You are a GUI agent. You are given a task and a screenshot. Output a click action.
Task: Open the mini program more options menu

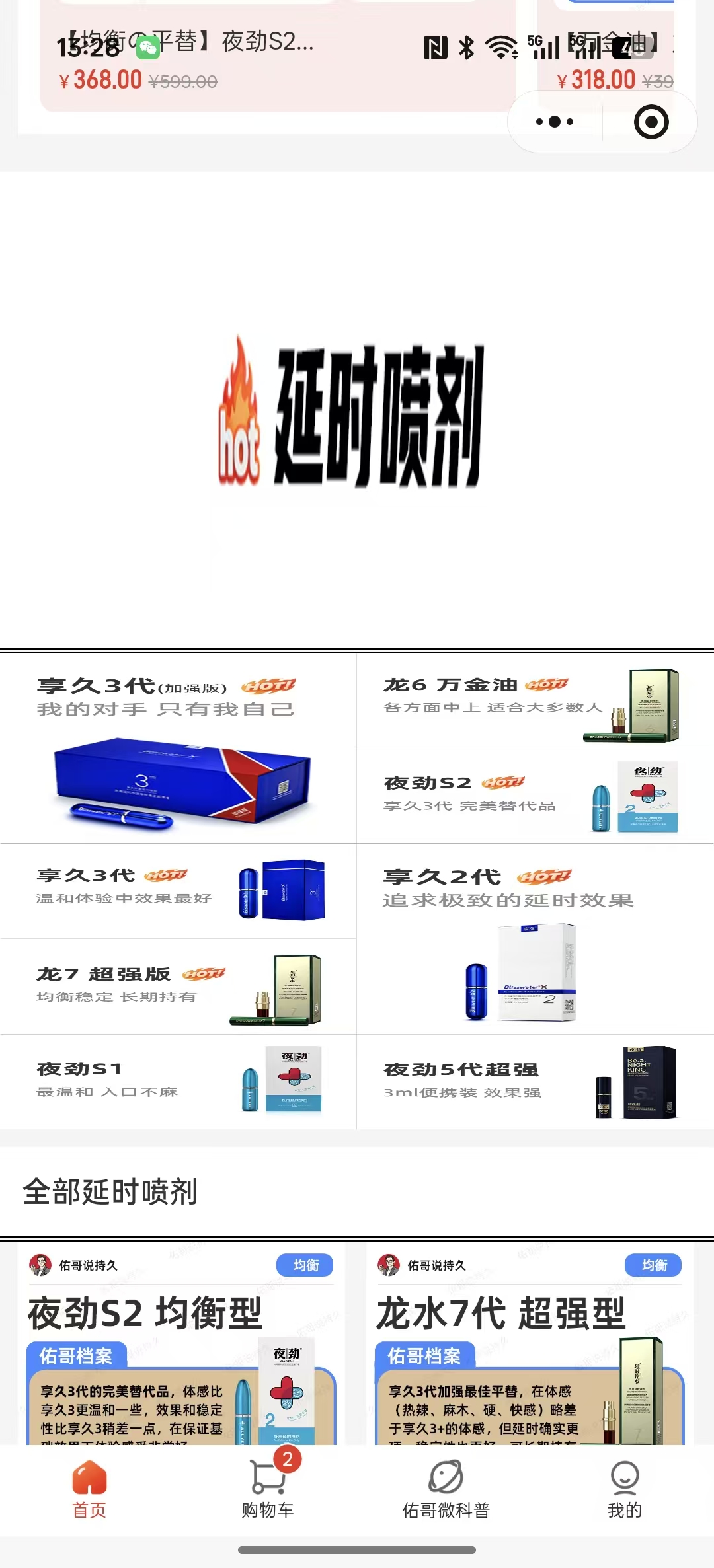point(555,122)
